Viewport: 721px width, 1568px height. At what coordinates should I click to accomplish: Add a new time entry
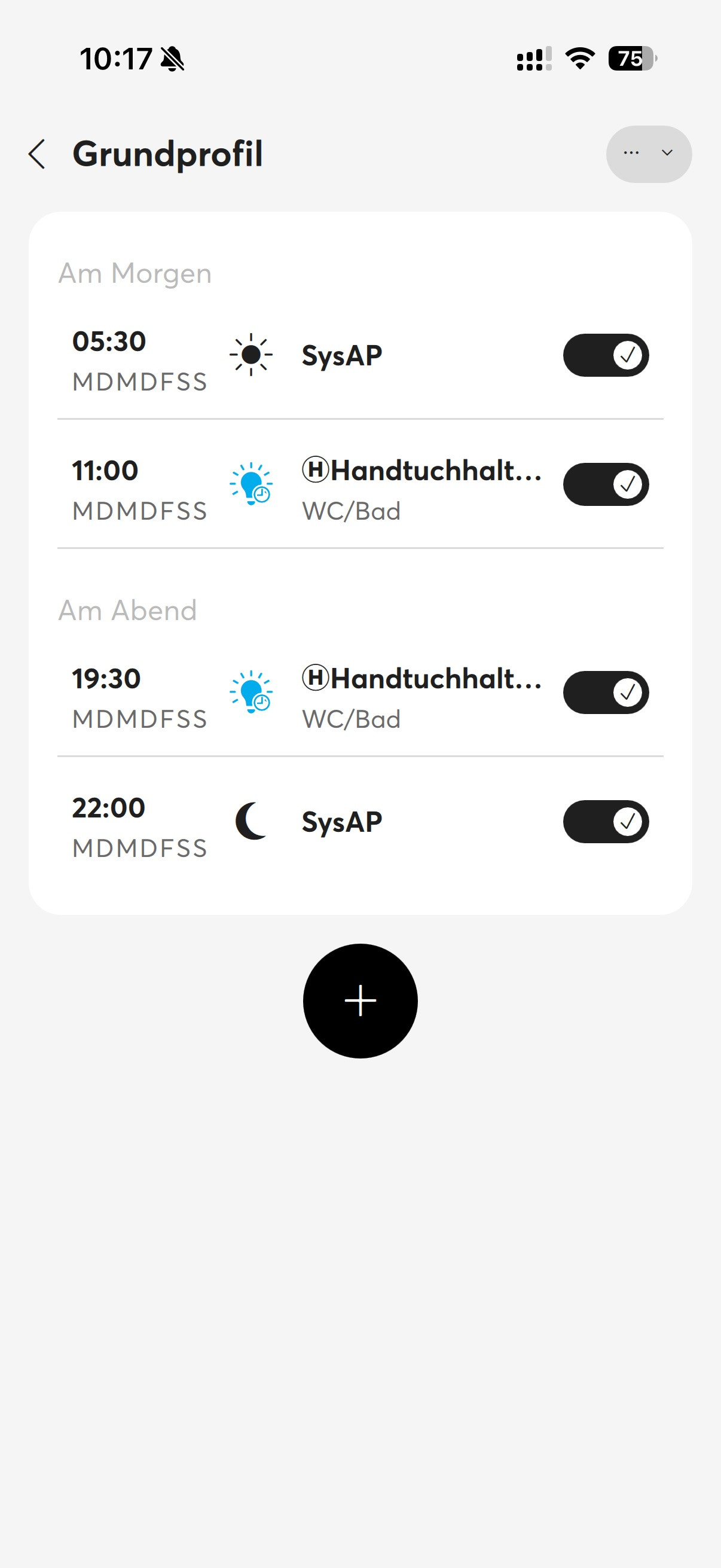pyautogui.click(x=360, y=1001)
